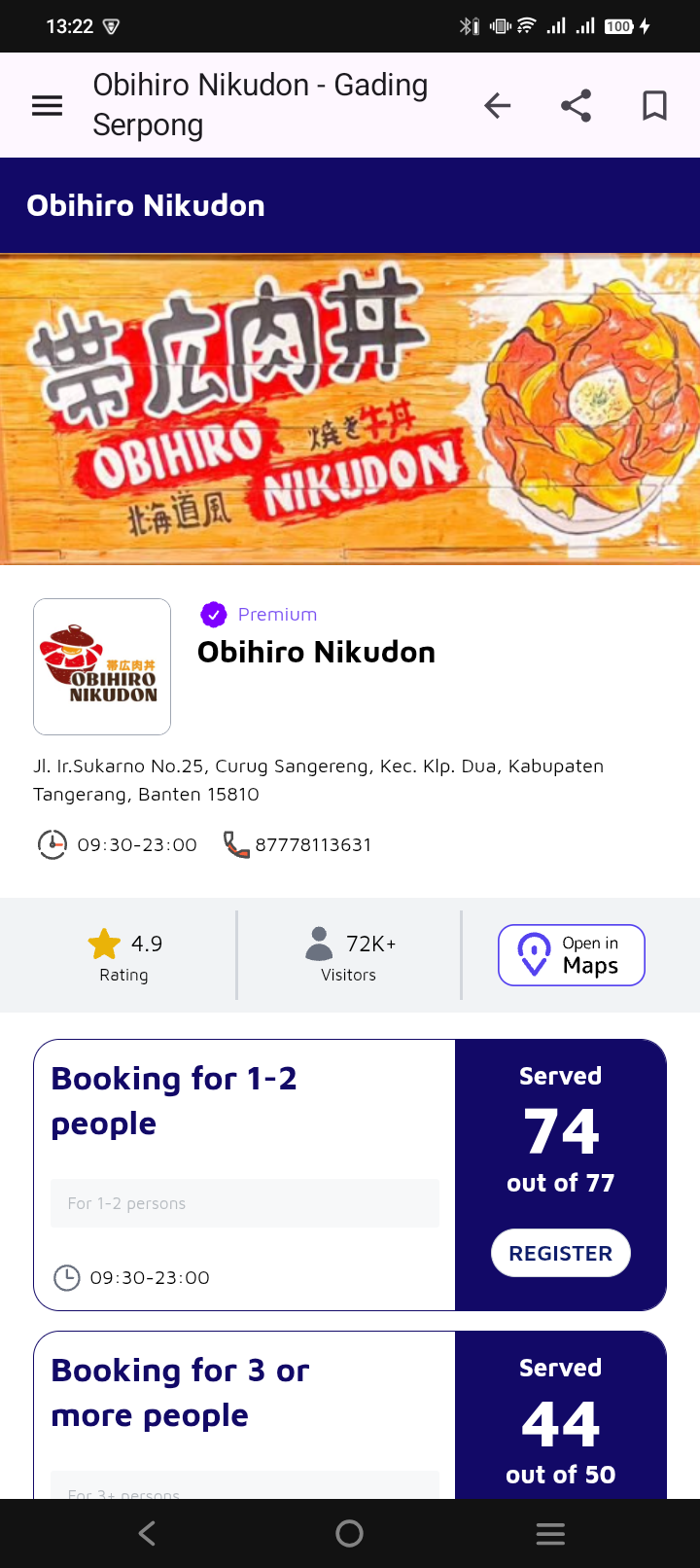Bookmark this restaurant

(x=654, y=105)
